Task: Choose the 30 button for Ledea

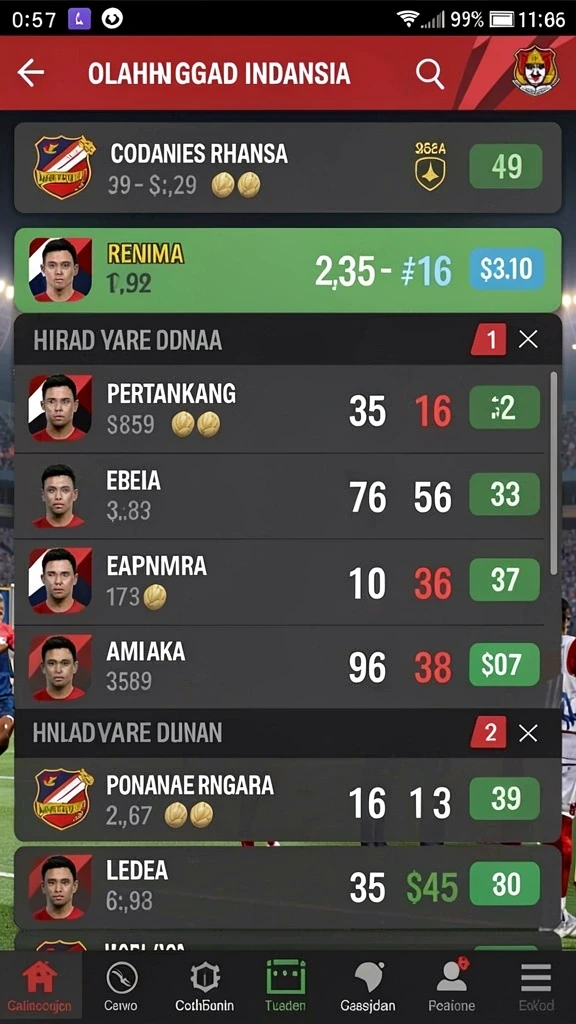Action: pos(505,884)
